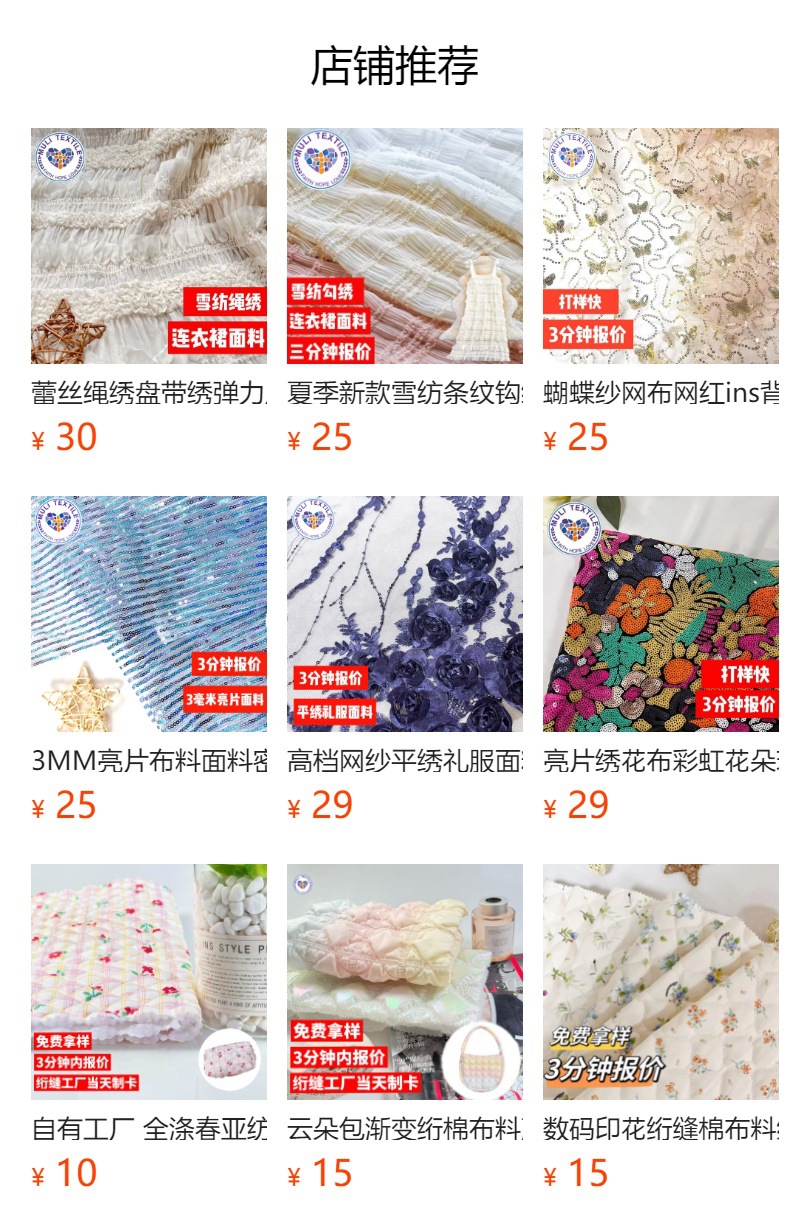This screenshot has width=790, height=1232.
Task: Select the 蝴蝶纱网布网红ins item
Action: pos(660,246)
